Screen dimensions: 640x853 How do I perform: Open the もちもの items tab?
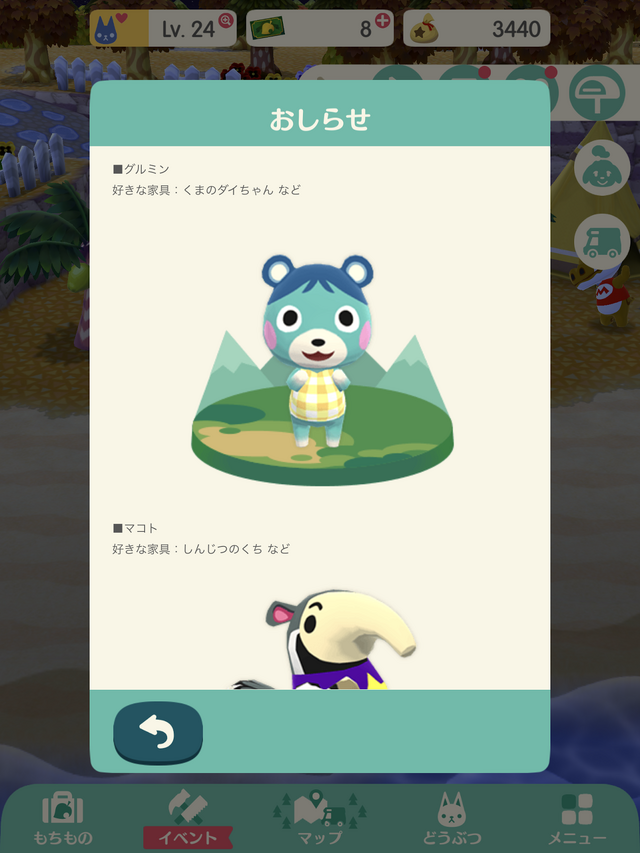click(x=63, y=818)
